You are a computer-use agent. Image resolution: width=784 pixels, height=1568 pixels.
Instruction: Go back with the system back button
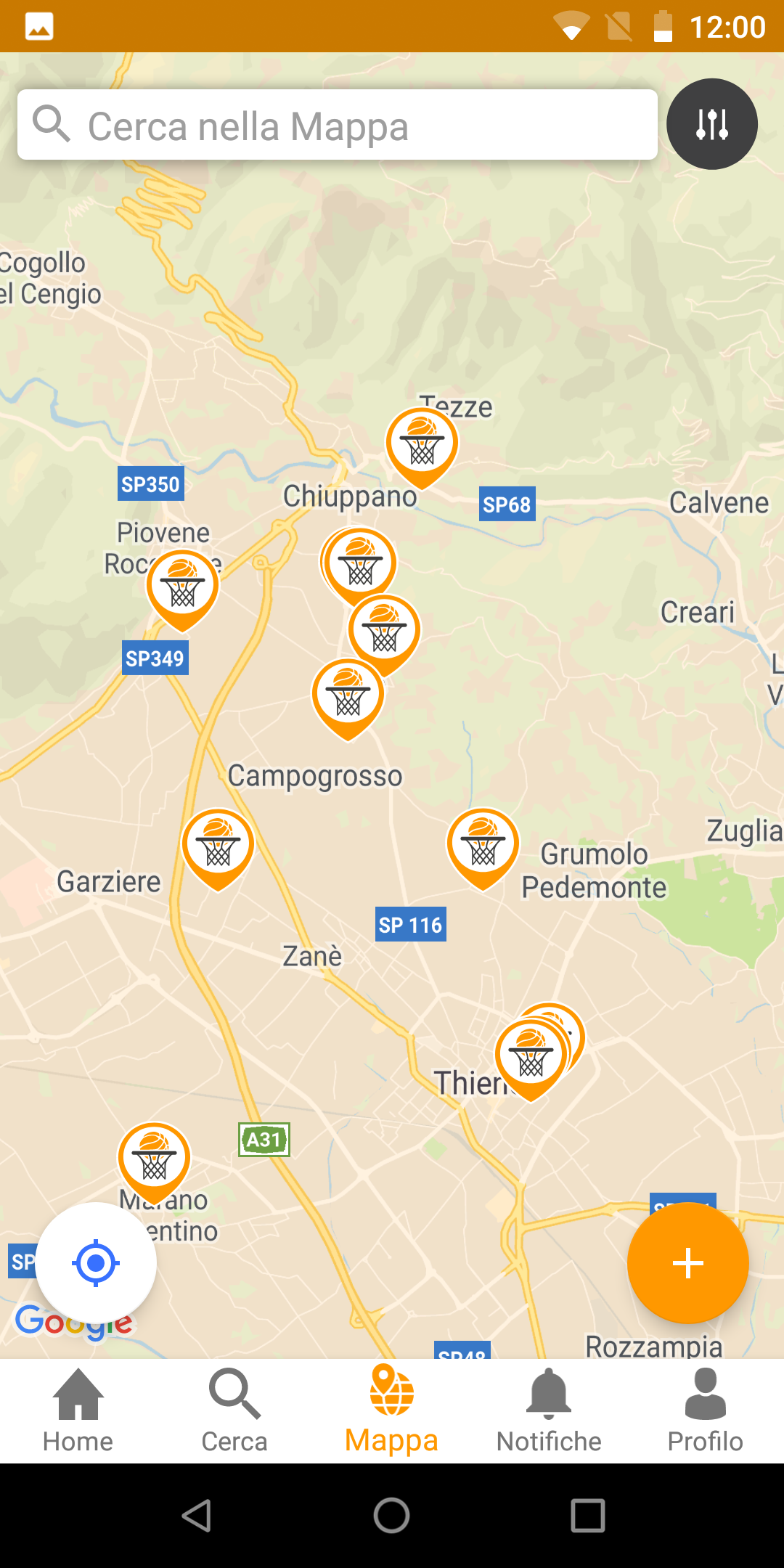pyautogui.click(x=196, y=1516)
